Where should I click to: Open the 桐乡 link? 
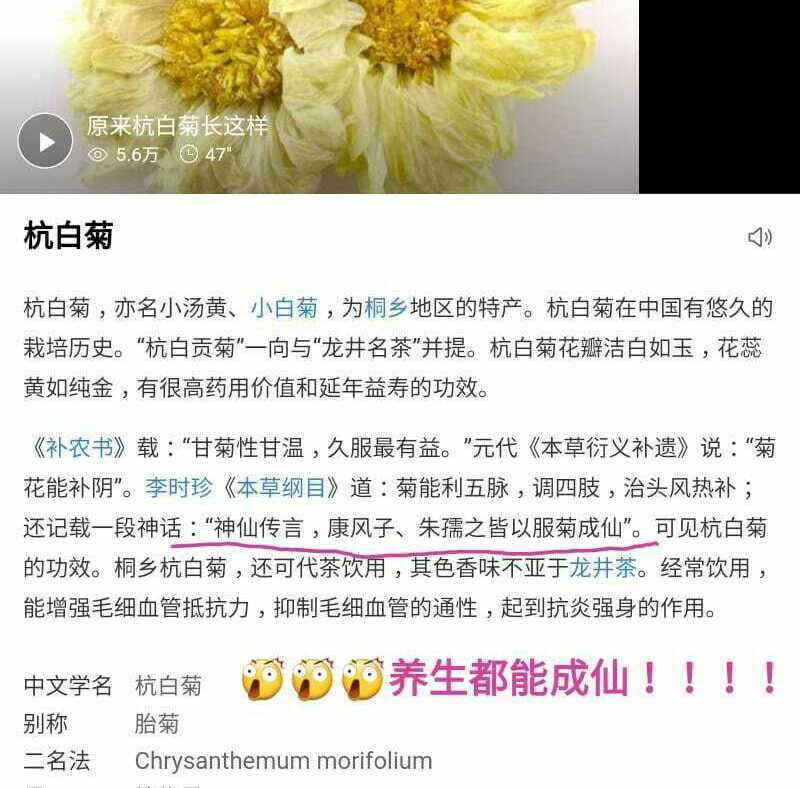click(x=387, y=307)
